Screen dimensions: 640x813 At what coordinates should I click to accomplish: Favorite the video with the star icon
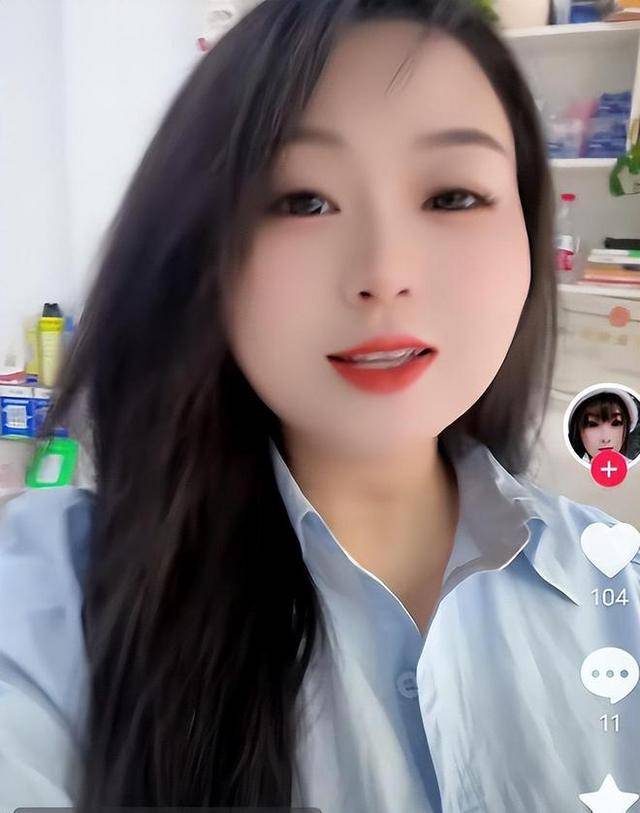(609, 794)
